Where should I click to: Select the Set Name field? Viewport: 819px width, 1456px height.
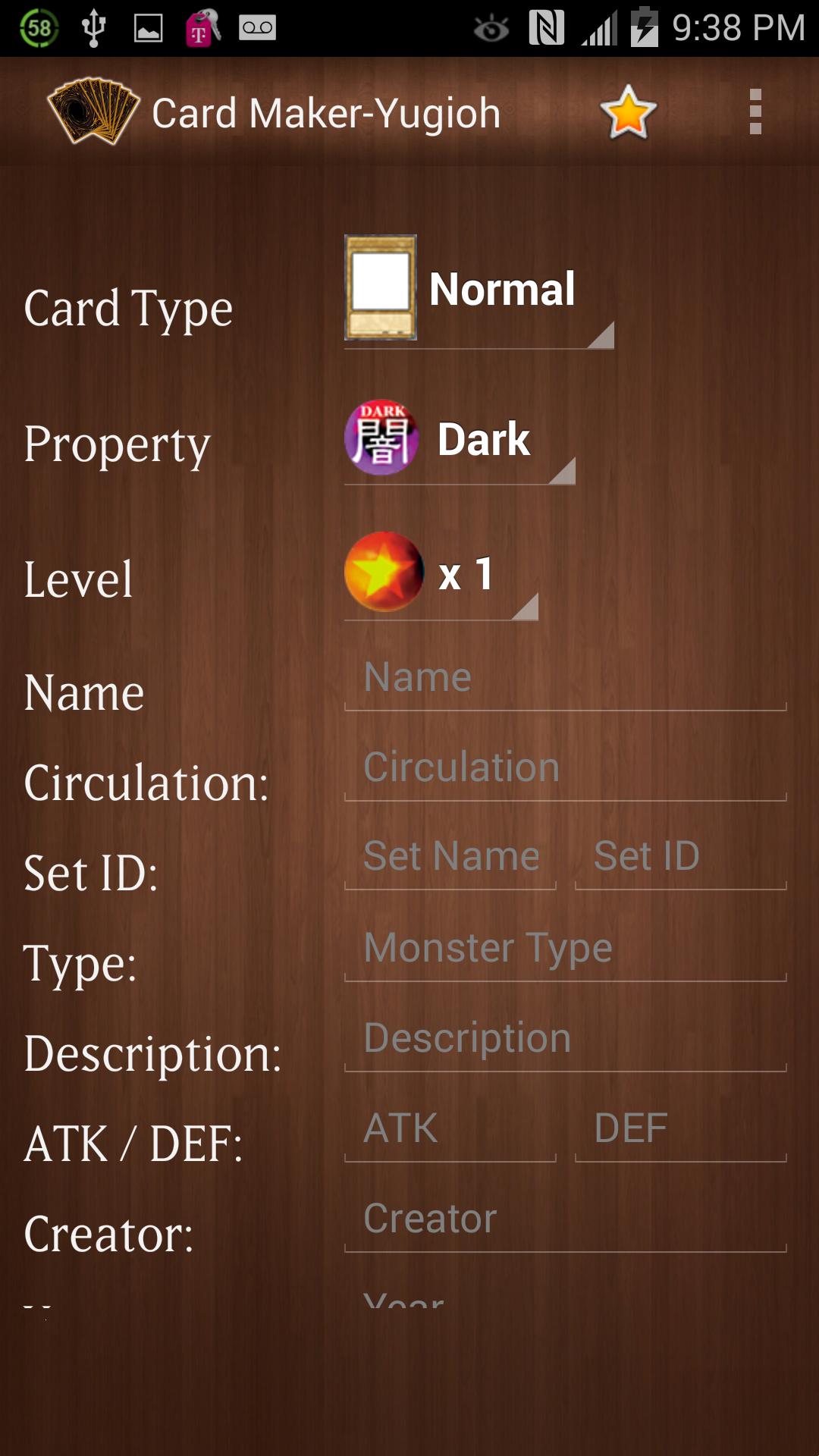450,857
